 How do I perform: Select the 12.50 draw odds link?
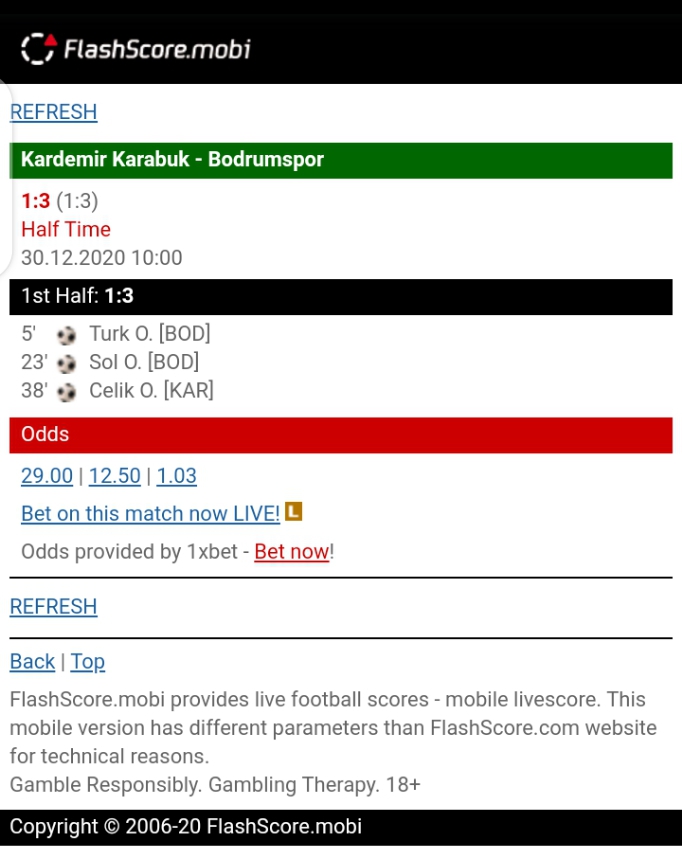pos(115,476)
